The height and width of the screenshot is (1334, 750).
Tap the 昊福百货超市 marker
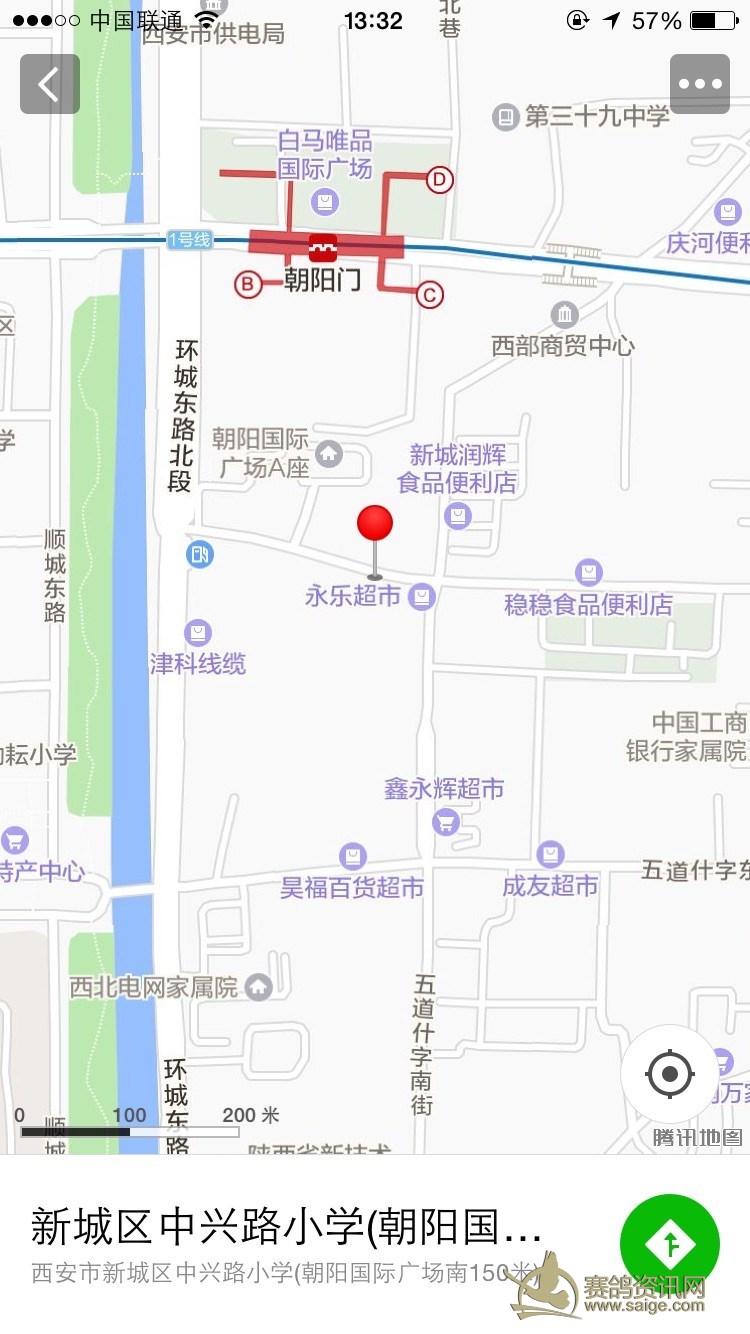click(352, 856)
